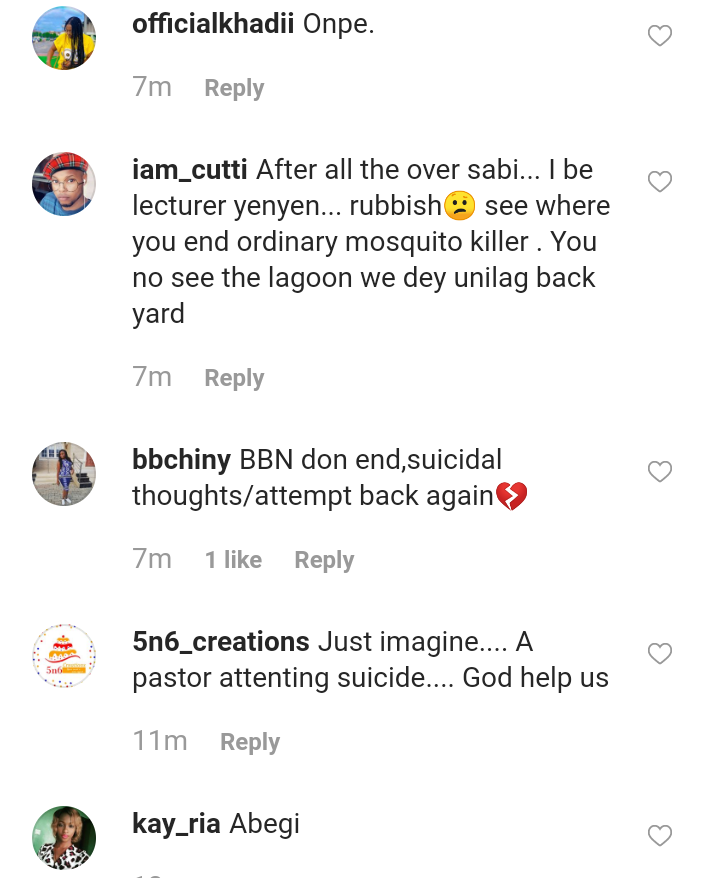
Task: Reply to iam_cutti's comment
Action: pyautogui.click(x=234, y=378)
